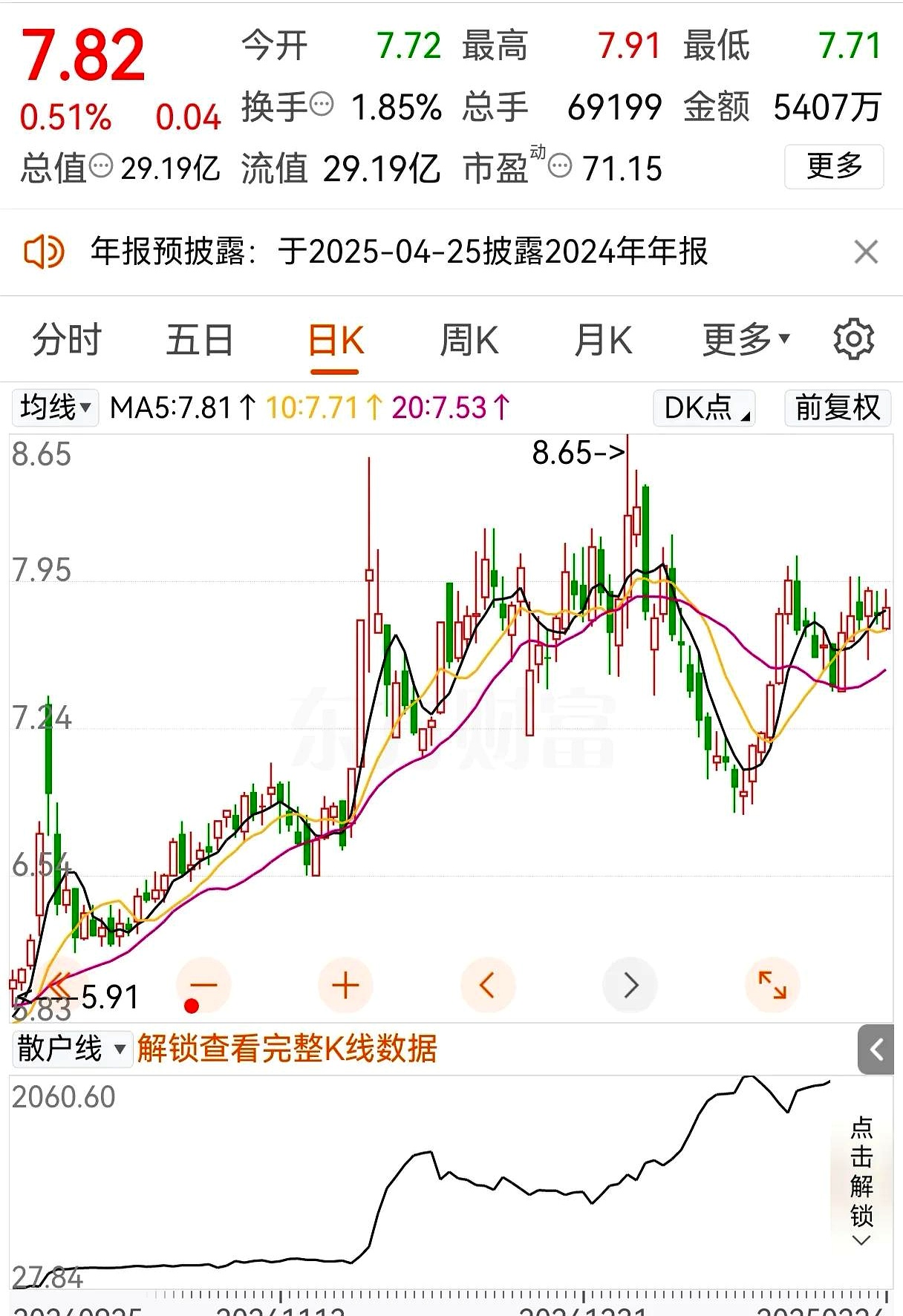Zoom out the K-line chart with minus icon
The image size is (903, 1316).
[x=203, y=984]
